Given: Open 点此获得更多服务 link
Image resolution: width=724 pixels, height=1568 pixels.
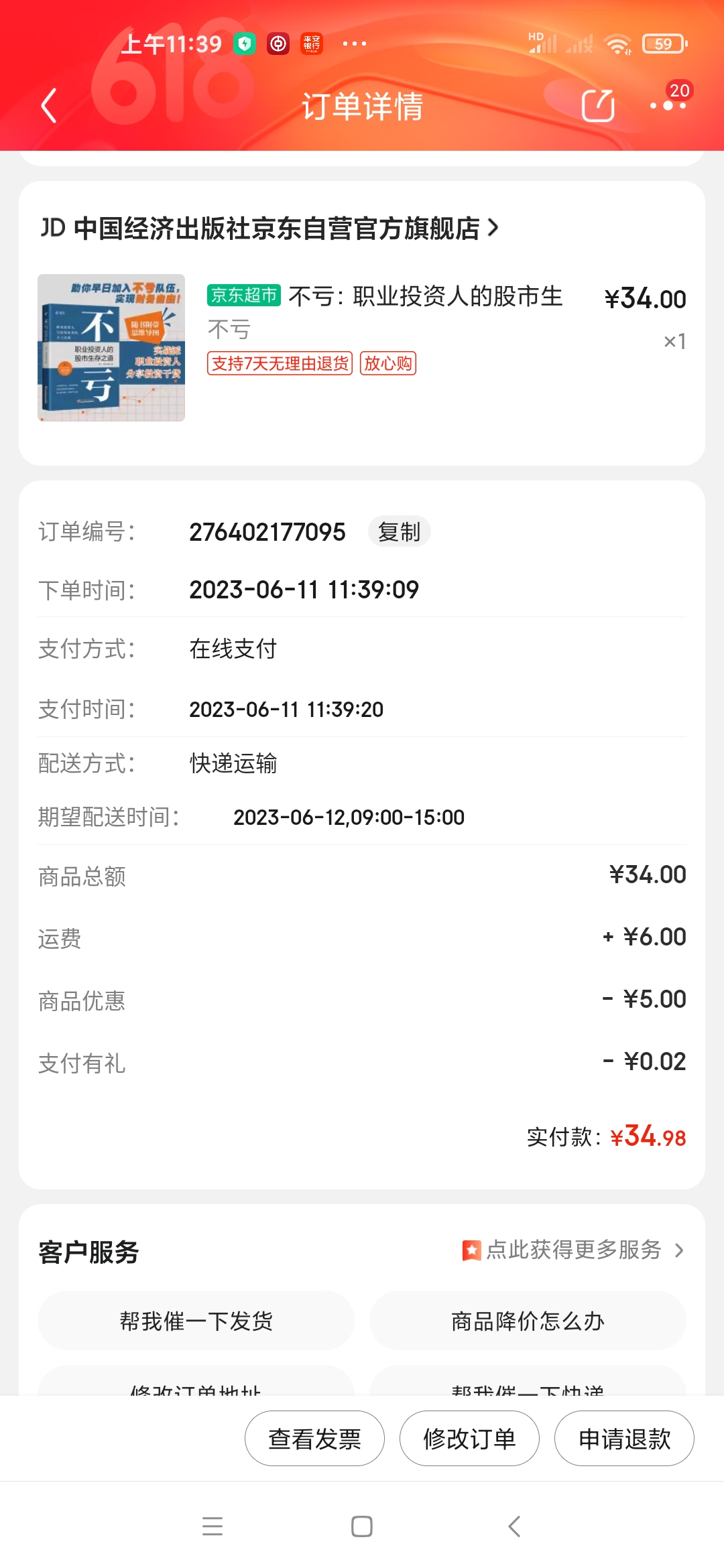Looking at the screenshot, I should 574,1250.
